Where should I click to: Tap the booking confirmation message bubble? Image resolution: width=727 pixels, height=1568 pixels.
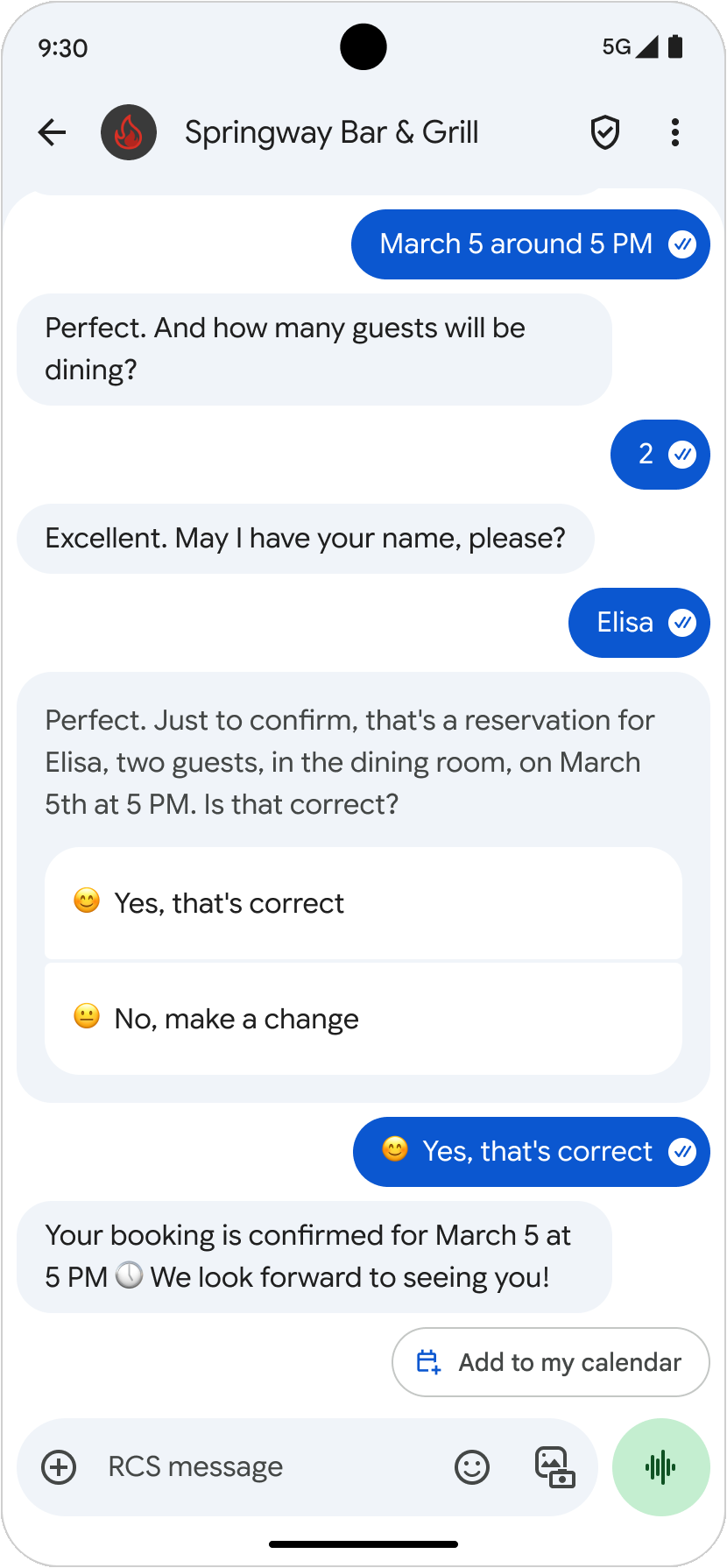click(x=314, y=1256)
